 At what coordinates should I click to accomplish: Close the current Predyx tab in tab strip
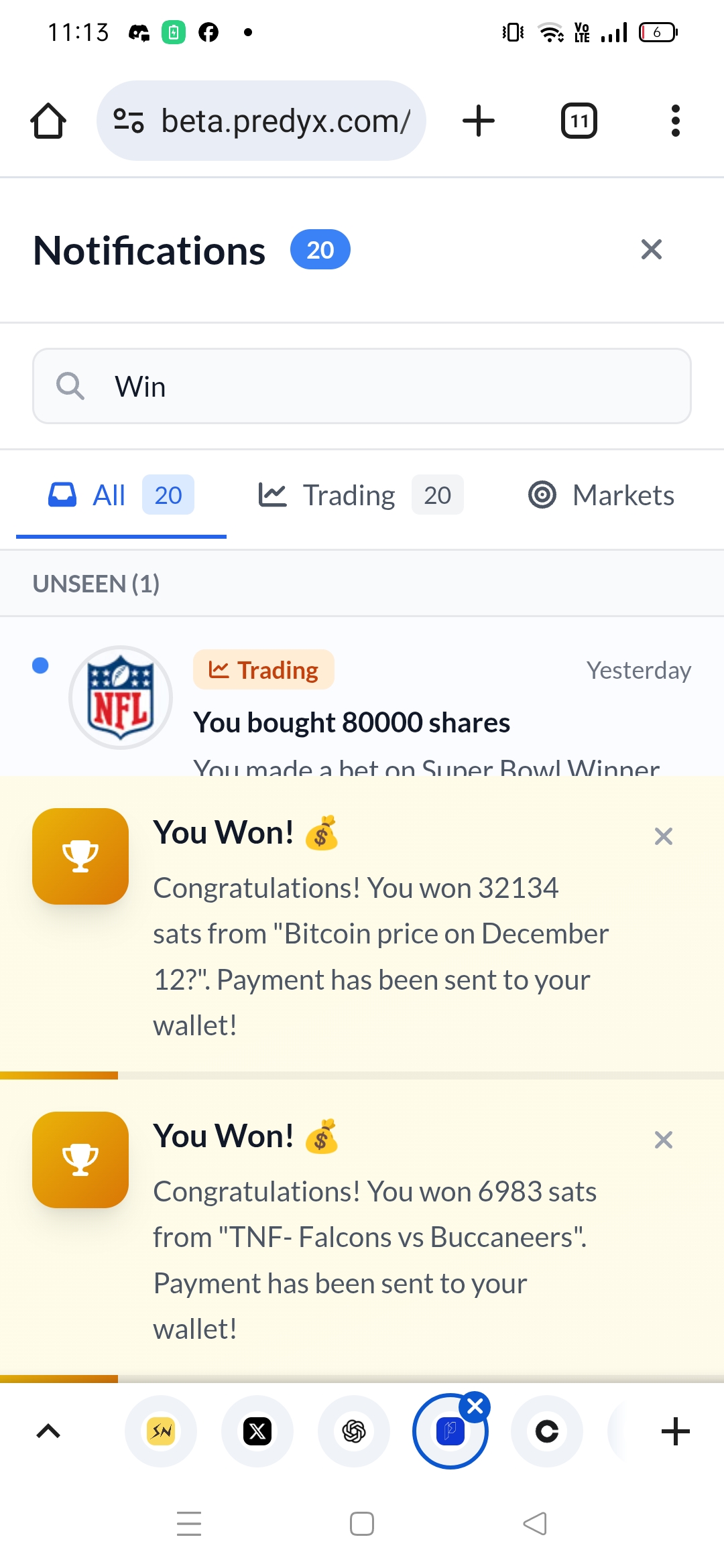tap(475, 1407)
